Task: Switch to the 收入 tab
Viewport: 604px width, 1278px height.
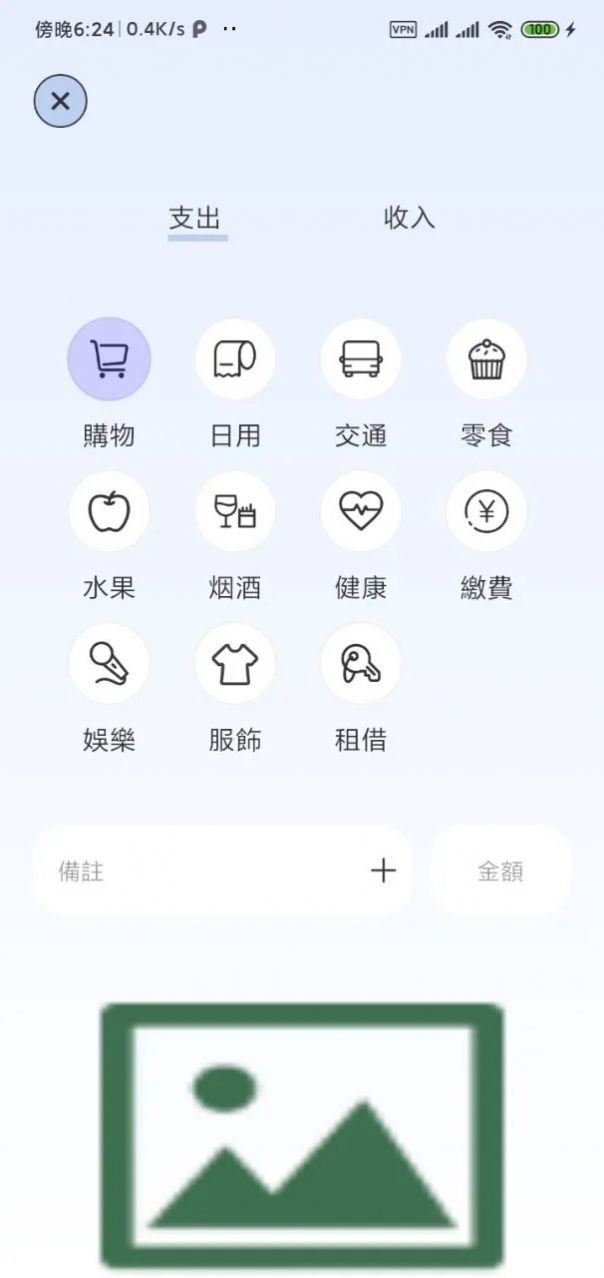Action: 409,218
